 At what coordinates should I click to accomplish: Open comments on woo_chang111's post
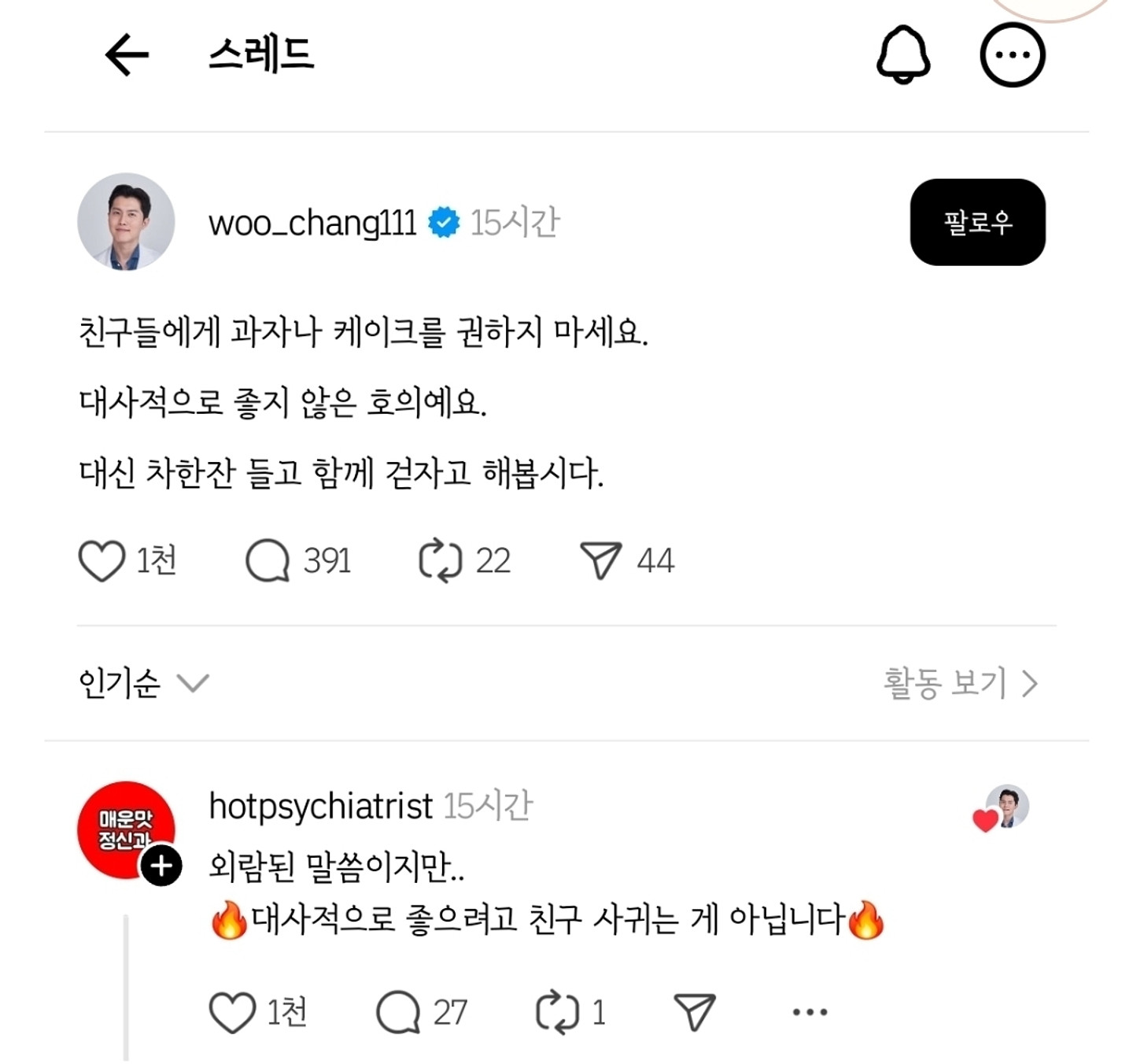click(268, 561)
